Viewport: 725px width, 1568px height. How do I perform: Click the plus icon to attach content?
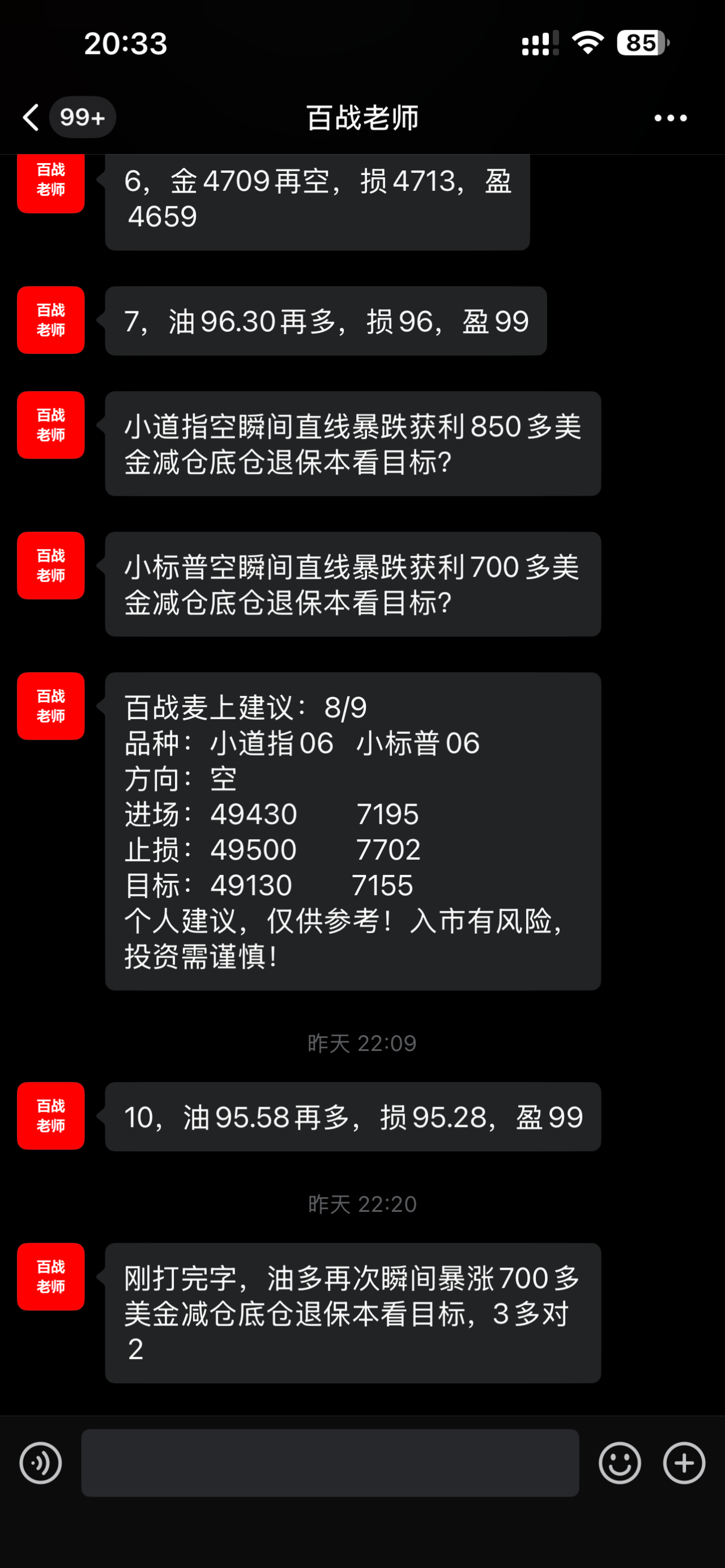tap(684, 1463)
